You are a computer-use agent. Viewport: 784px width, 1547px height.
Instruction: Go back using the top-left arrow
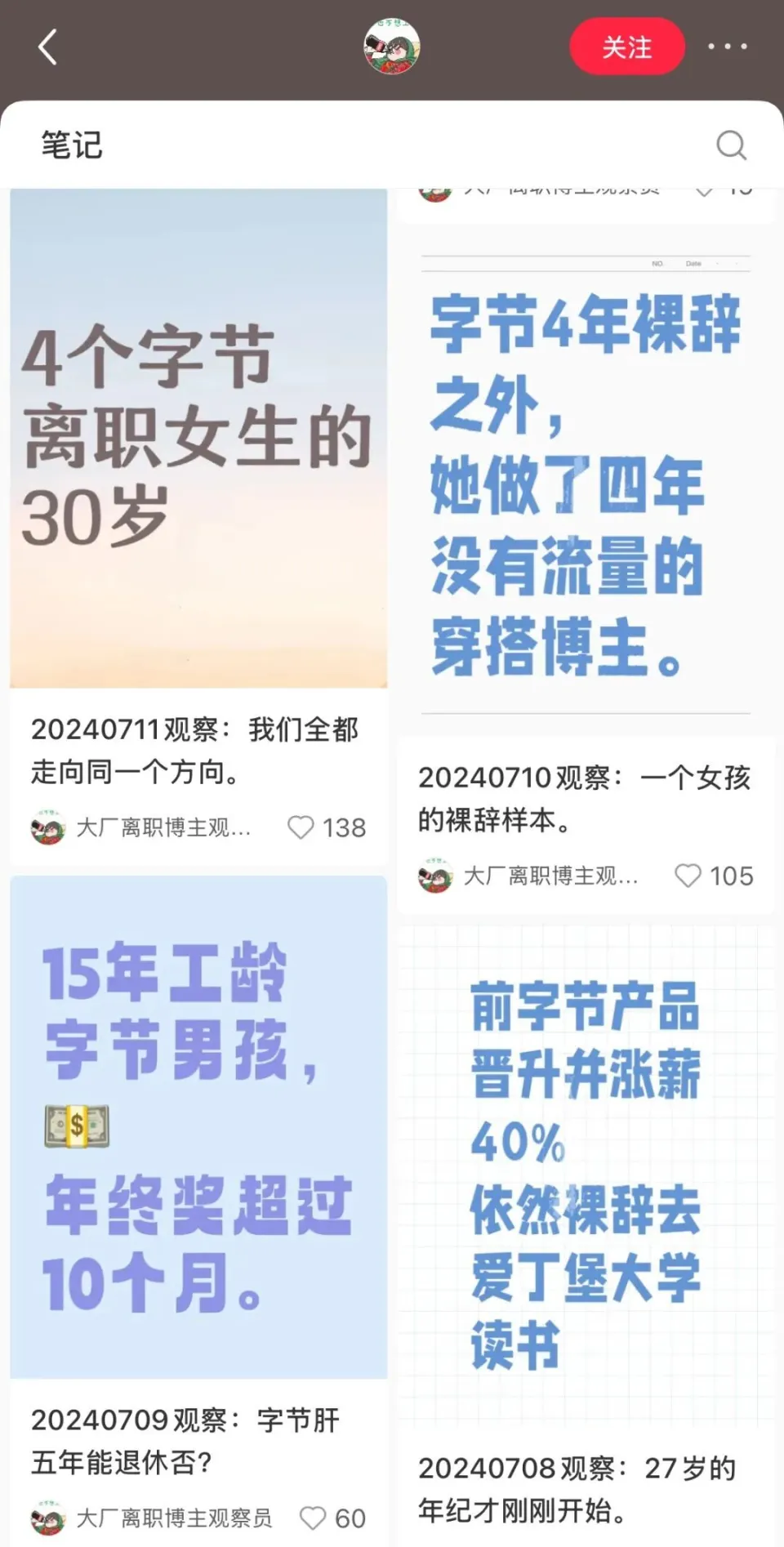tap(47, 47)
